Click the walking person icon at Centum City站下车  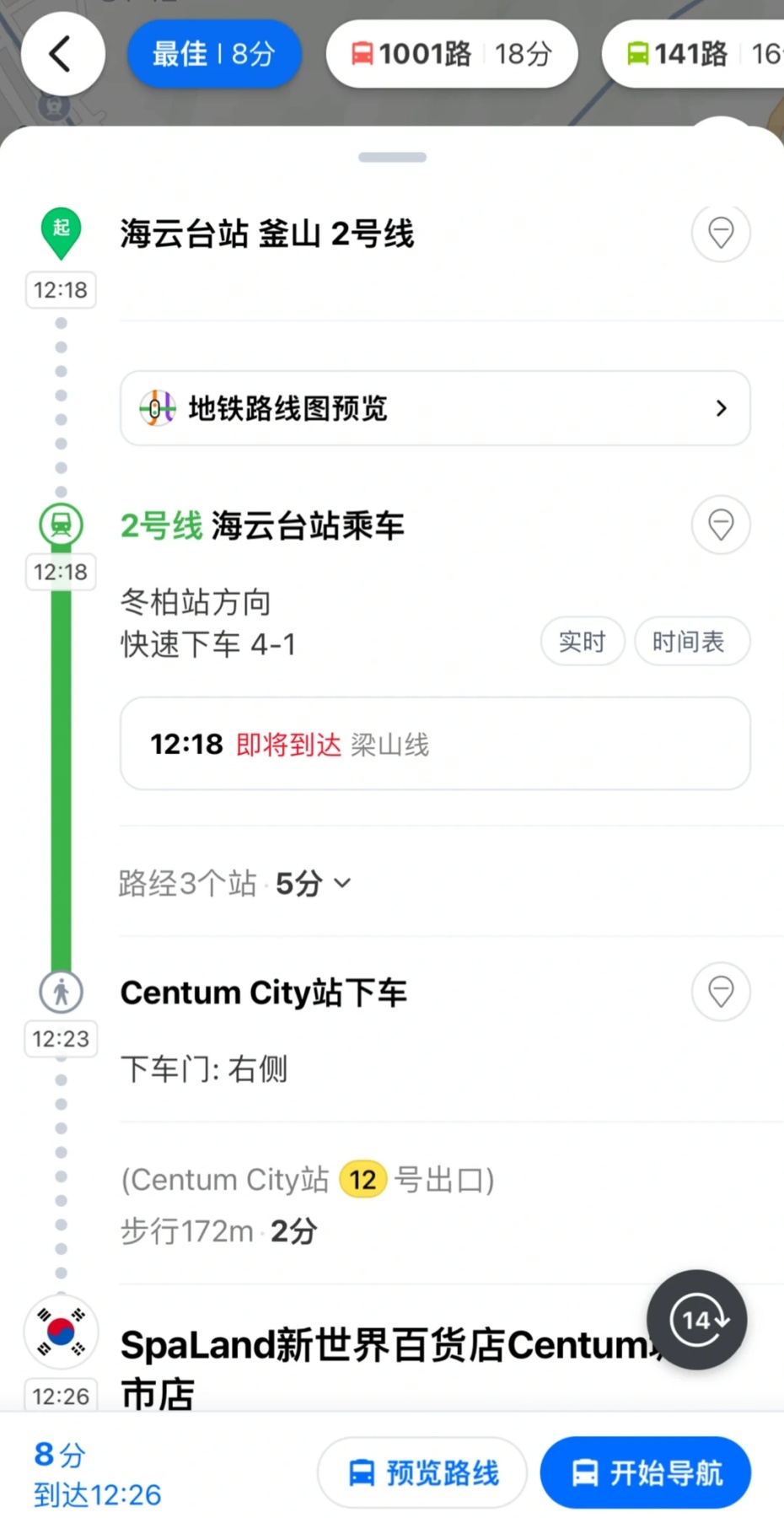60,992
